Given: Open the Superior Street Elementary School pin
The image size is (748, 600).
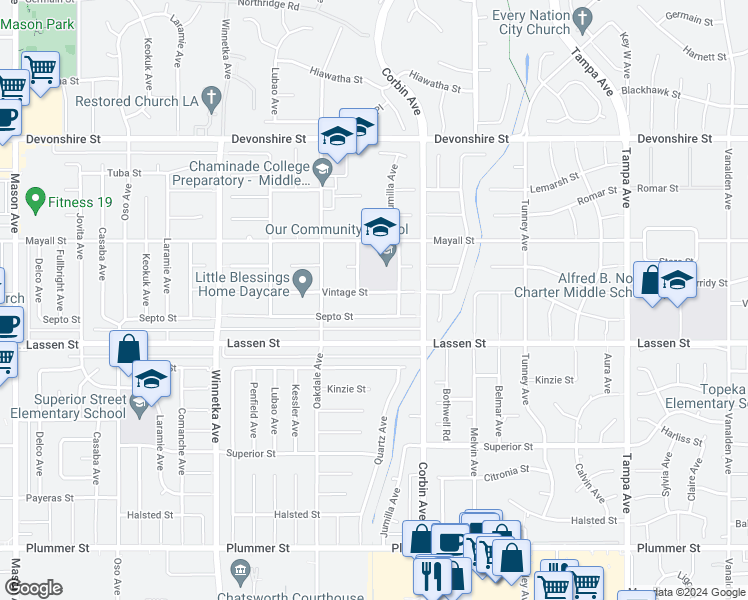Looking at the screenshot, I should (139, 405).
